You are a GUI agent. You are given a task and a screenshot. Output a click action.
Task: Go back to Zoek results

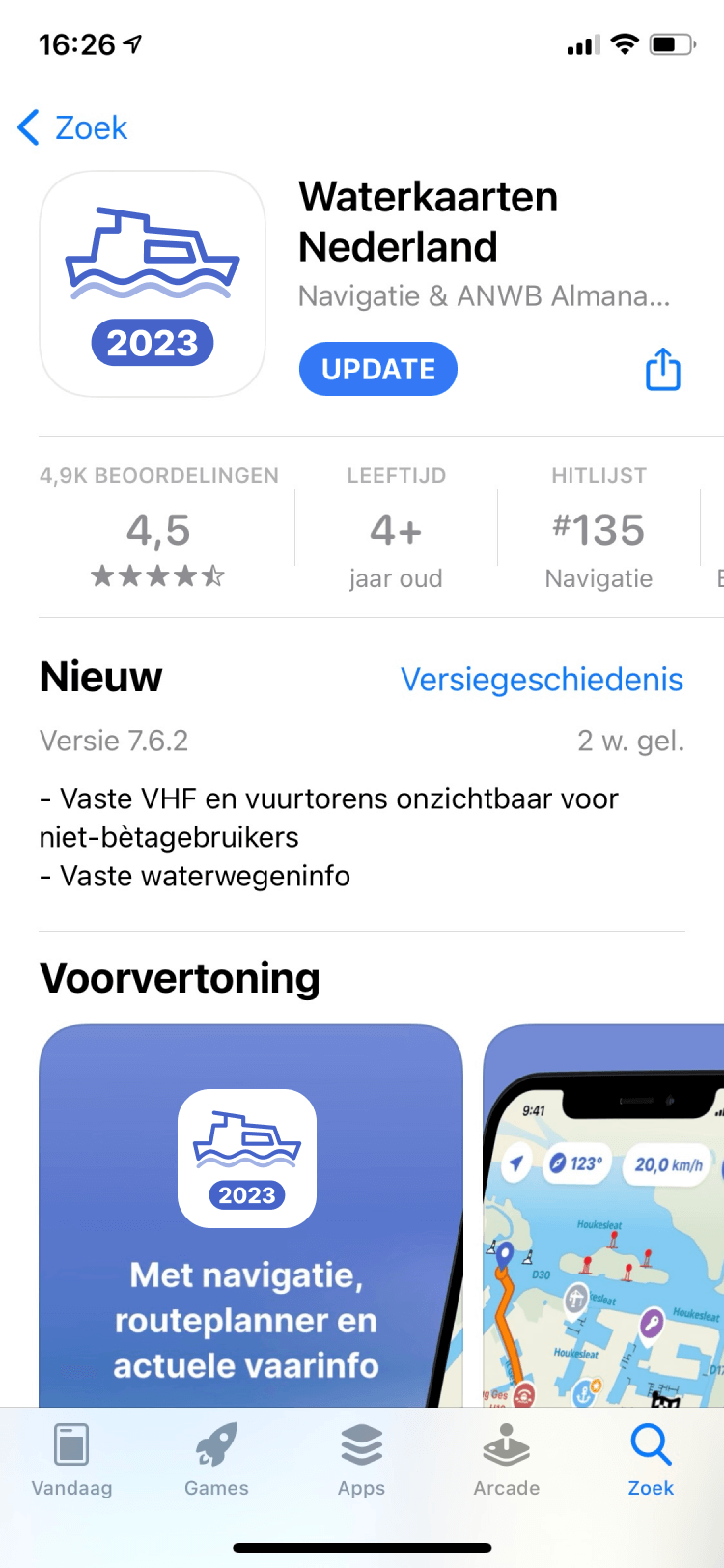click(x=73, y=127)
